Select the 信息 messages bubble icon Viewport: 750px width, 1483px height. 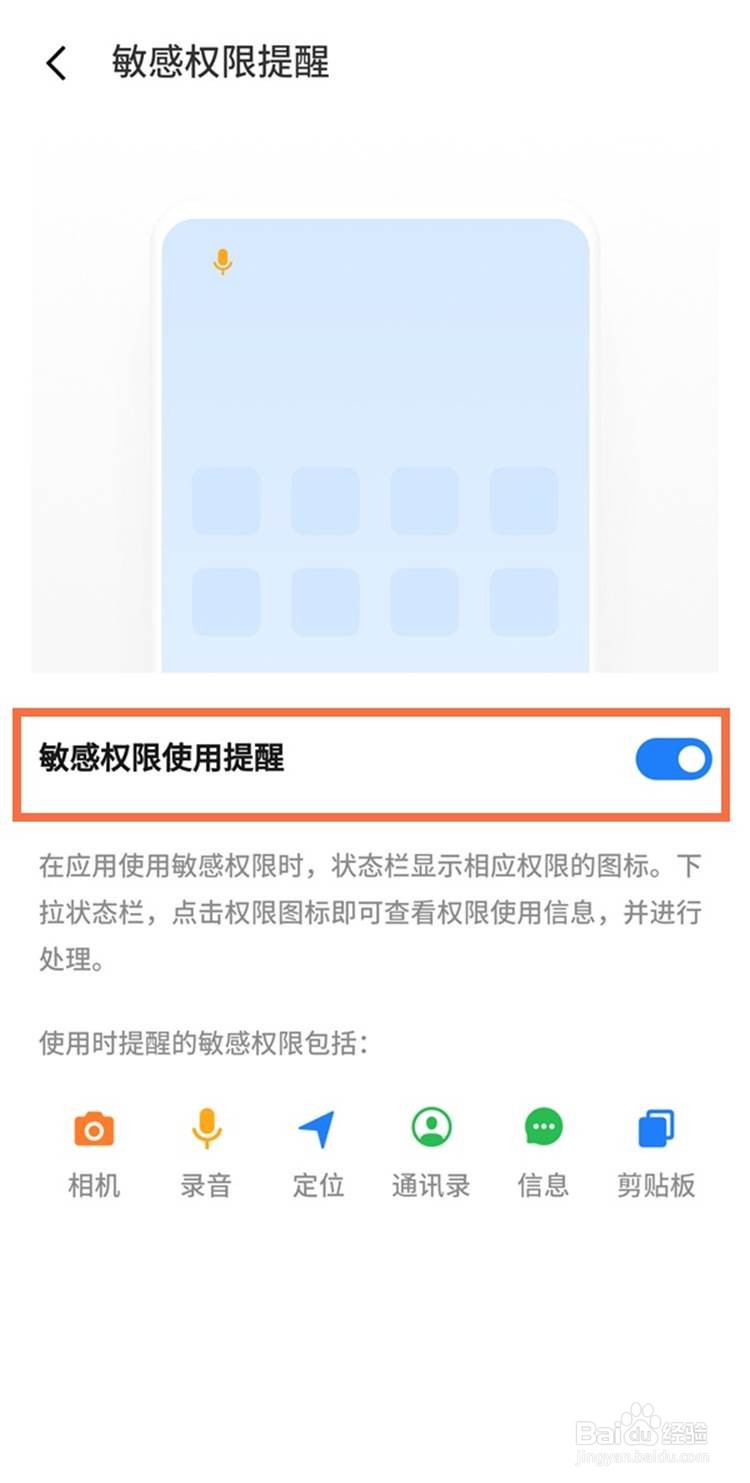542,1127
